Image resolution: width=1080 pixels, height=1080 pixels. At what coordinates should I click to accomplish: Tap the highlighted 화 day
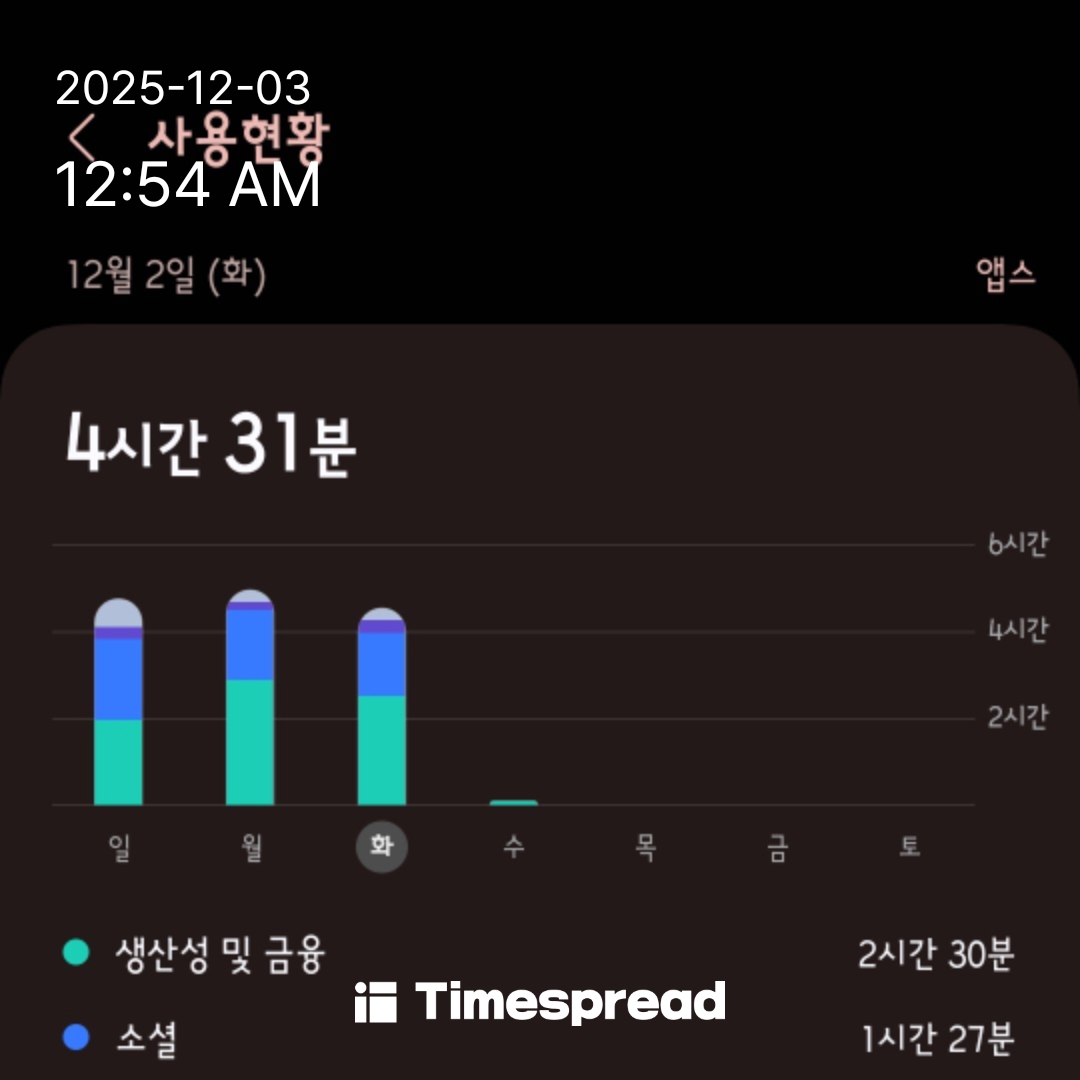click(381, 848)
